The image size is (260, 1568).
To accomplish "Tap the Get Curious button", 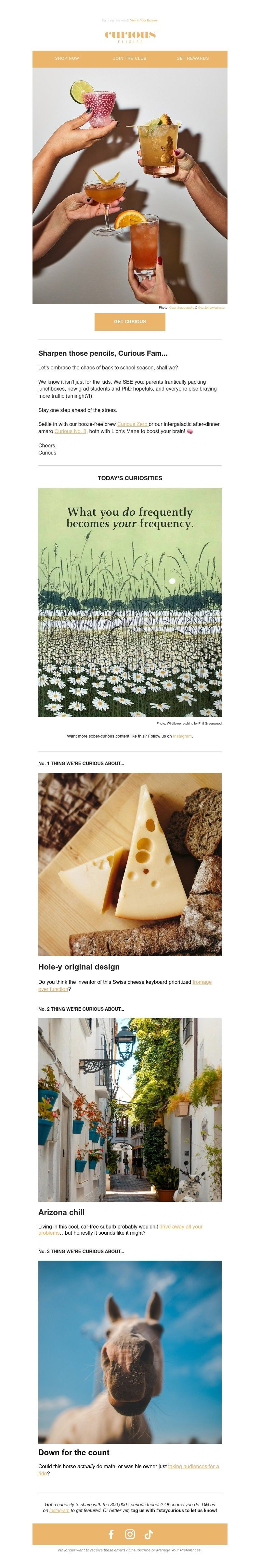I will point(130,321).
